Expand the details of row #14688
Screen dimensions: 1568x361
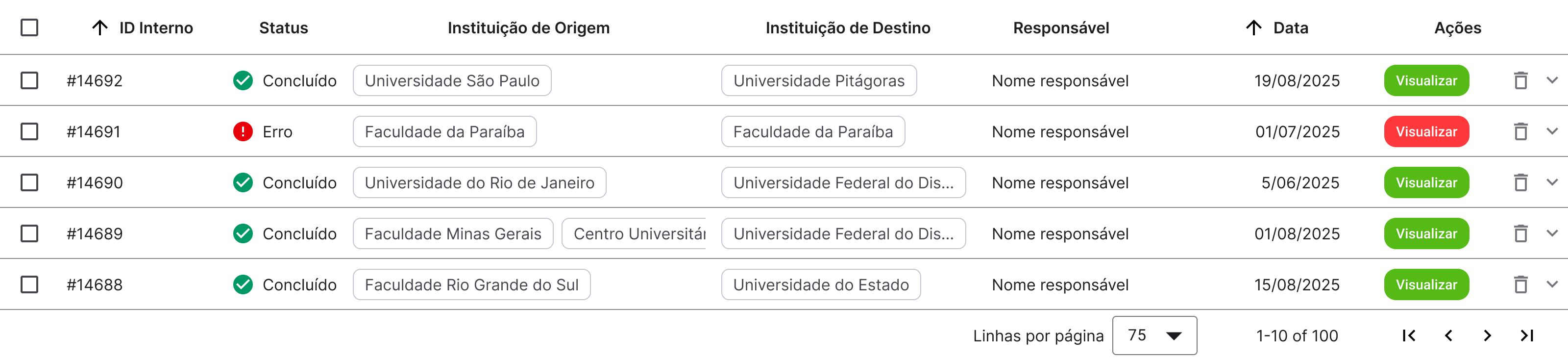pos(1551,284)
